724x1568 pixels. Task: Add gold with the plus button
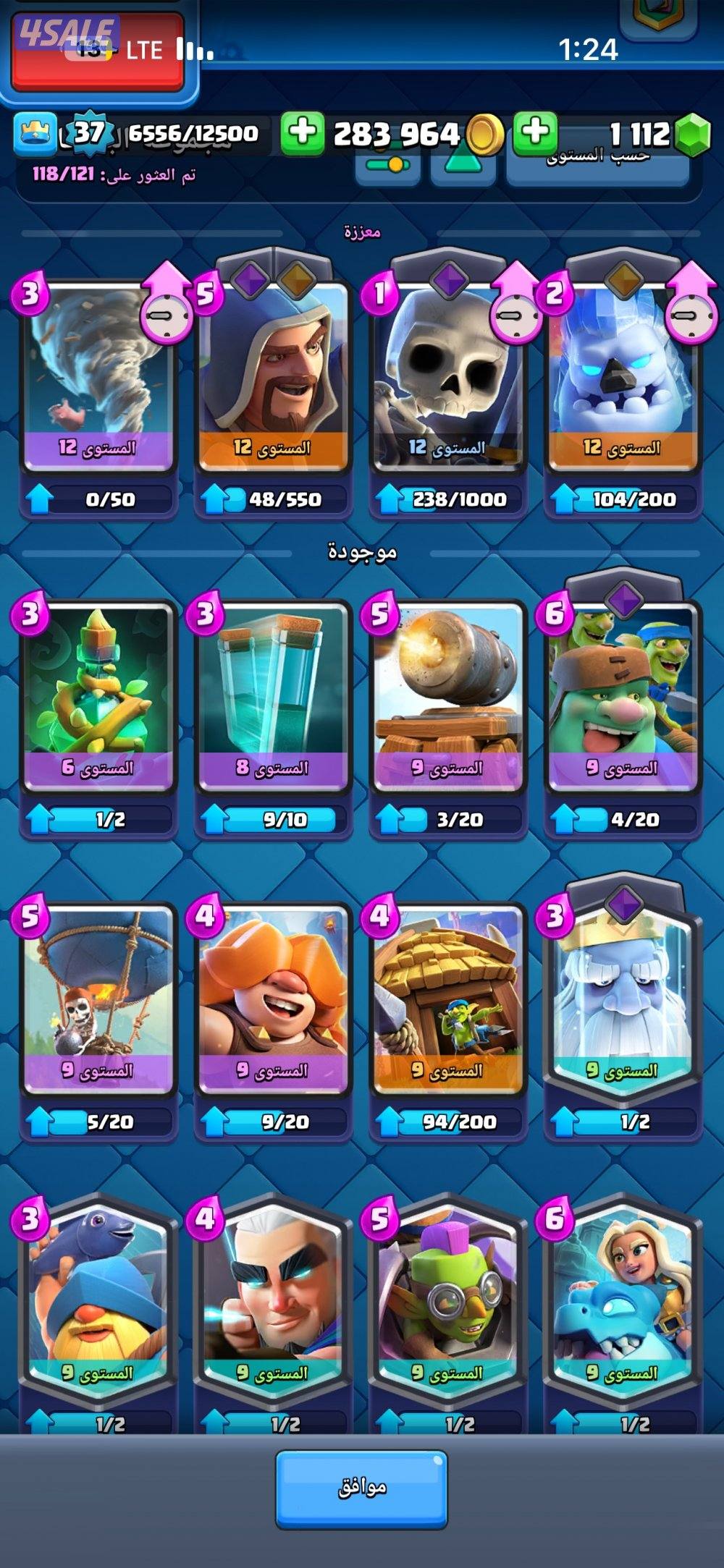pyautogui.click(x=302, y=133)
